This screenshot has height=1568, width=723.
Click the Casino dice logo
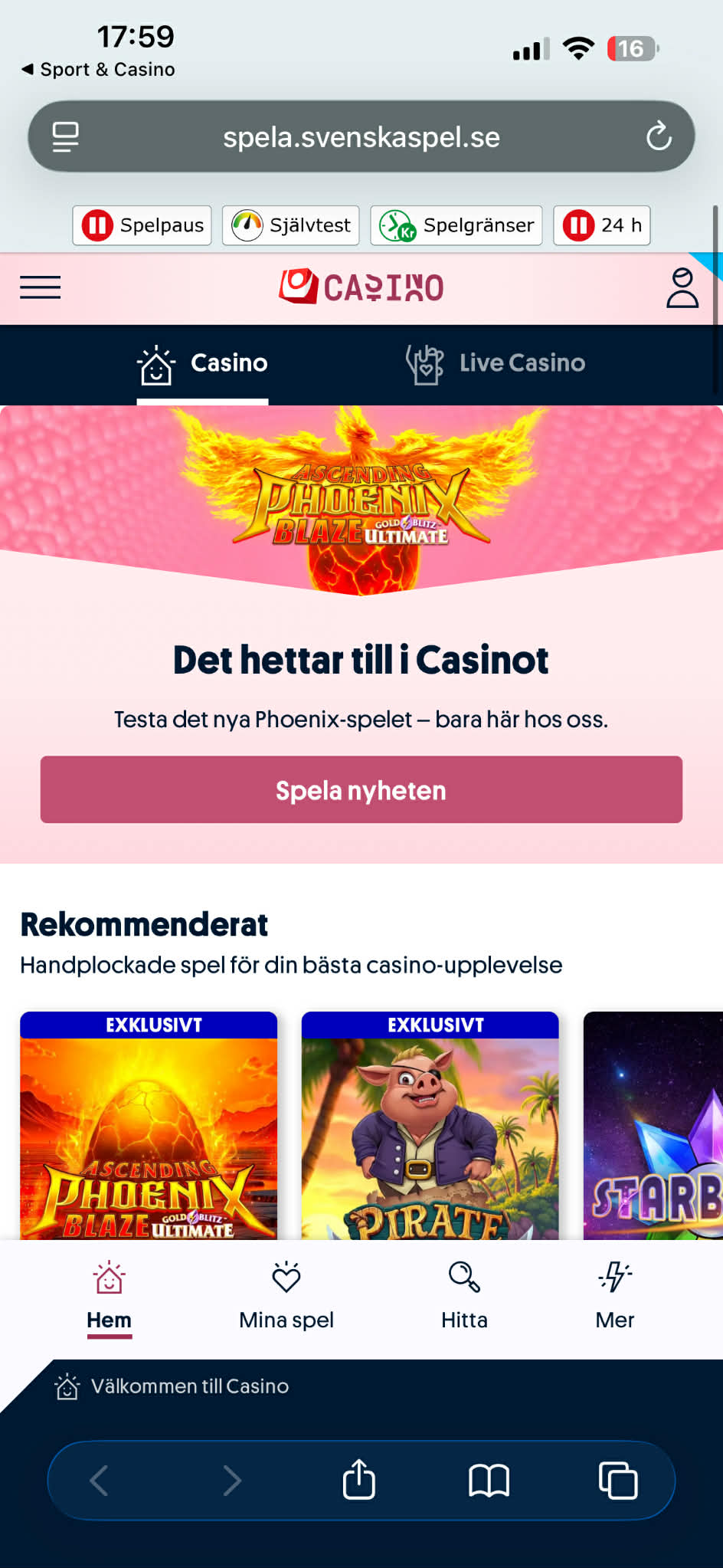click(x=361, y=287)
